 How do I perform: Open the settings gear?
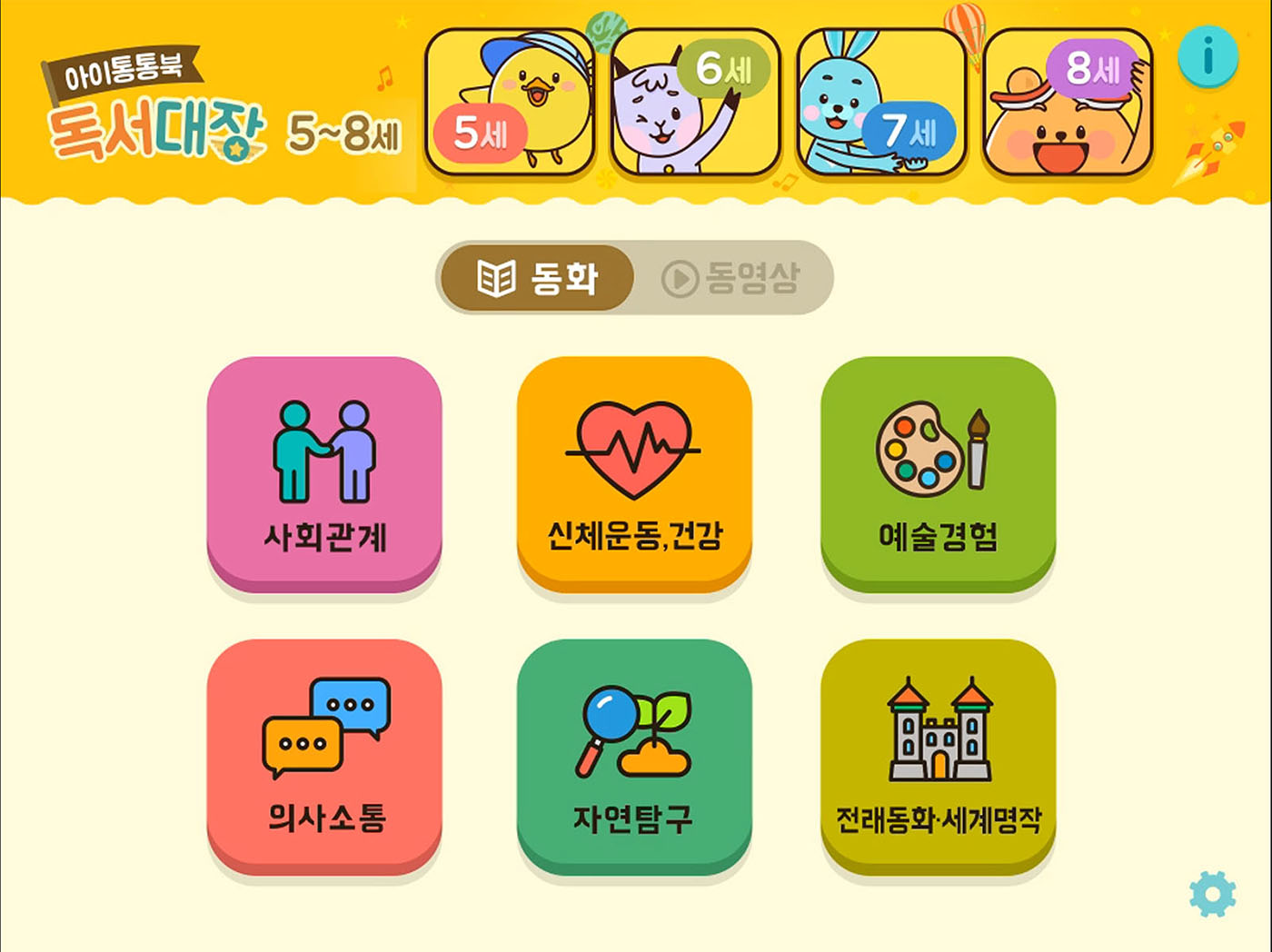pyautogui.click(x=1212, y=894)
